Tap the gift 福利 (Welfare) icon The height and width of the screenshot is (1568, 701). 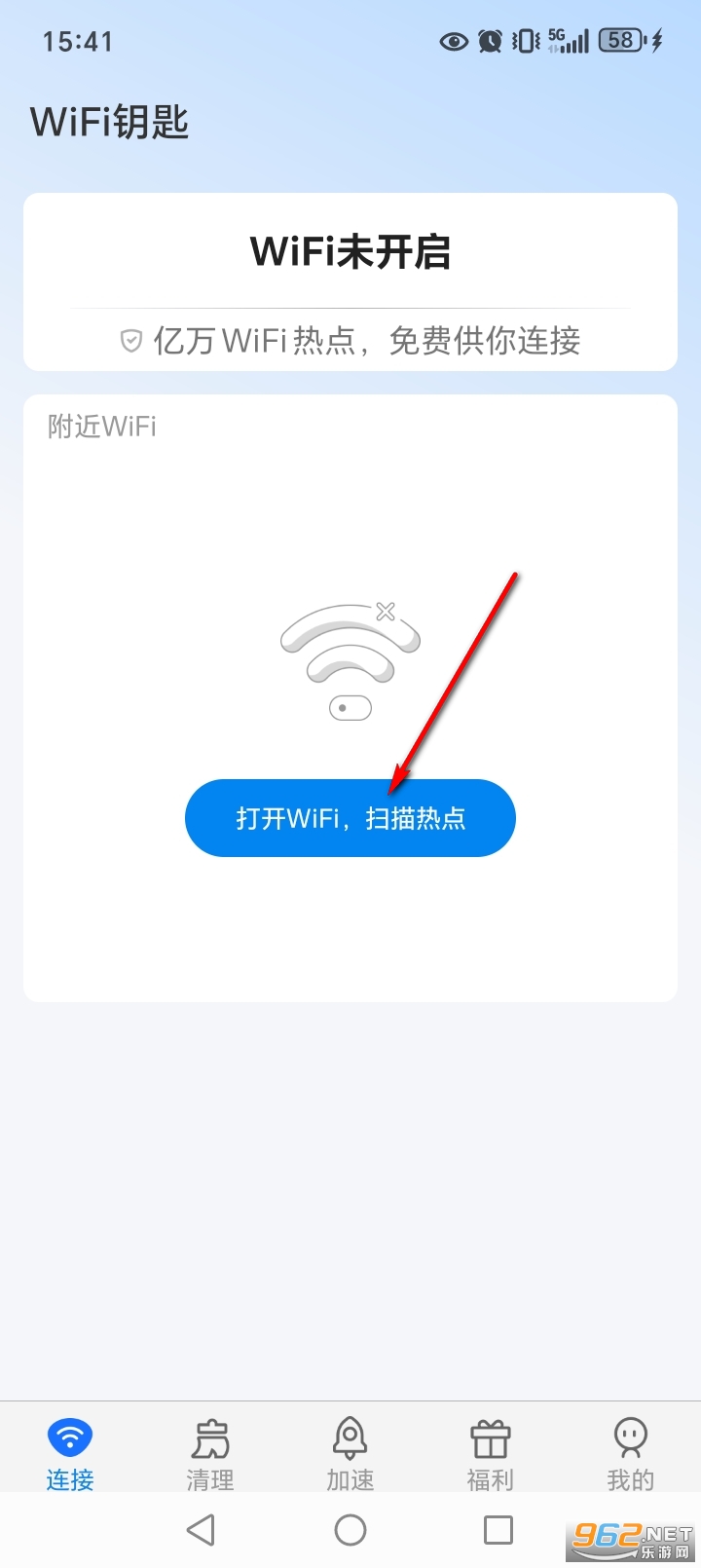[490, 1439]
